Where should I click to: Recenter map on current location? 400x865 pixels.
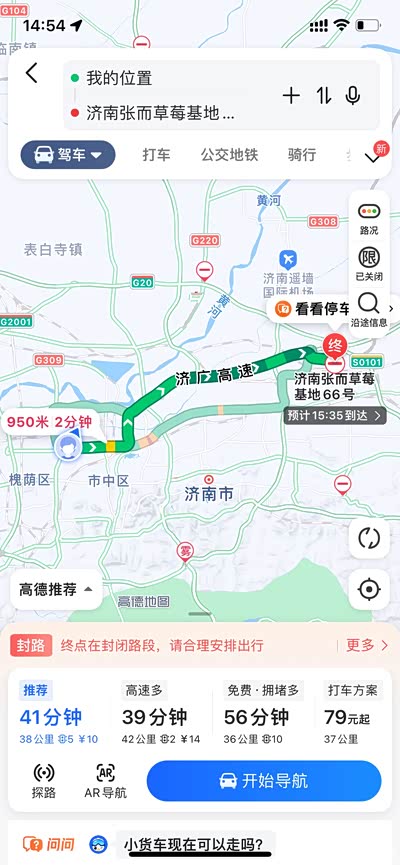click(369, 590)
